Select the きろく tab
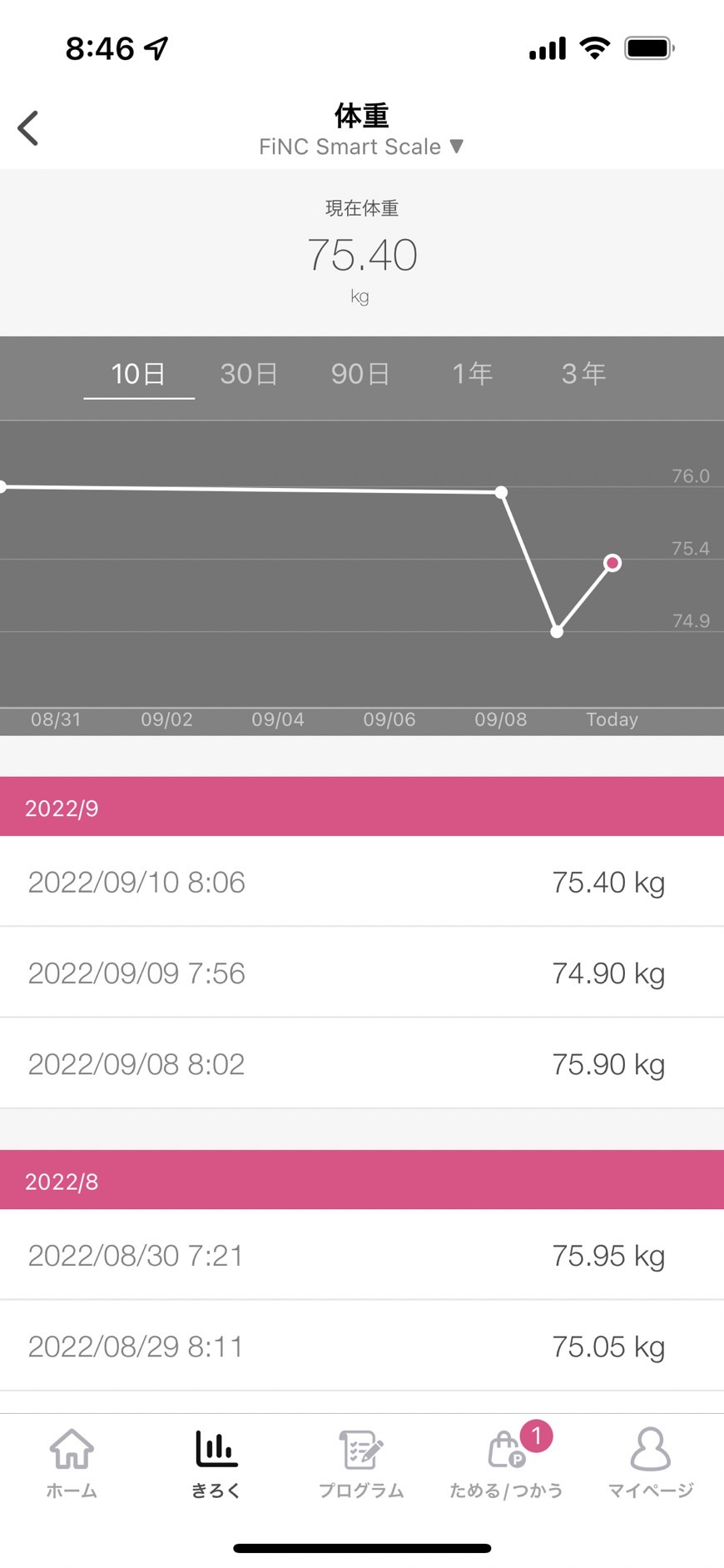Image resolution: width=724 pixels, height=1568 pixels. point(216,1463)
